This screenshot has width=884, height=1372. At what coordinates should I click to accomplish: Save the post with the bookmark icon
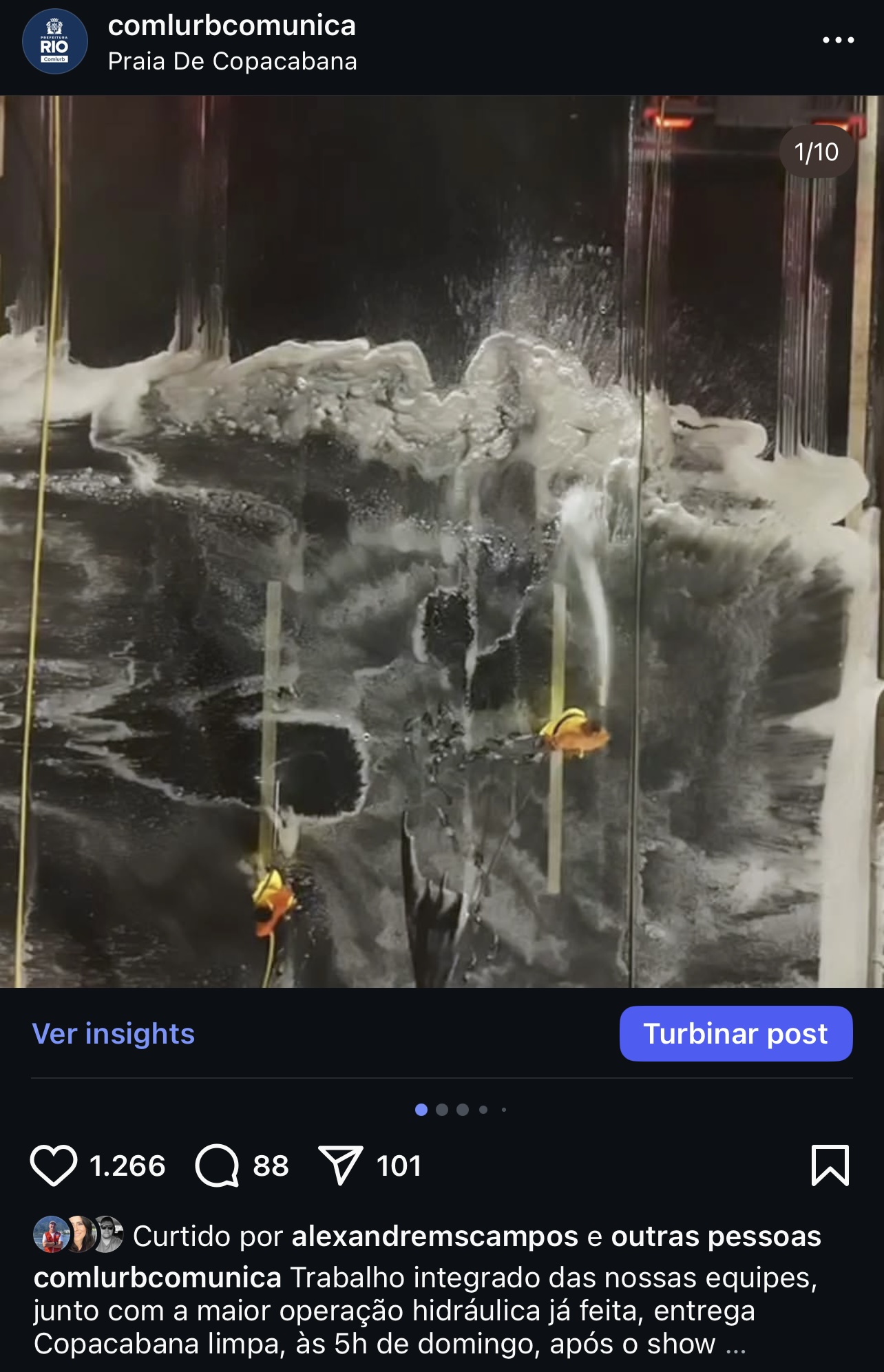tap(830, 1165)
